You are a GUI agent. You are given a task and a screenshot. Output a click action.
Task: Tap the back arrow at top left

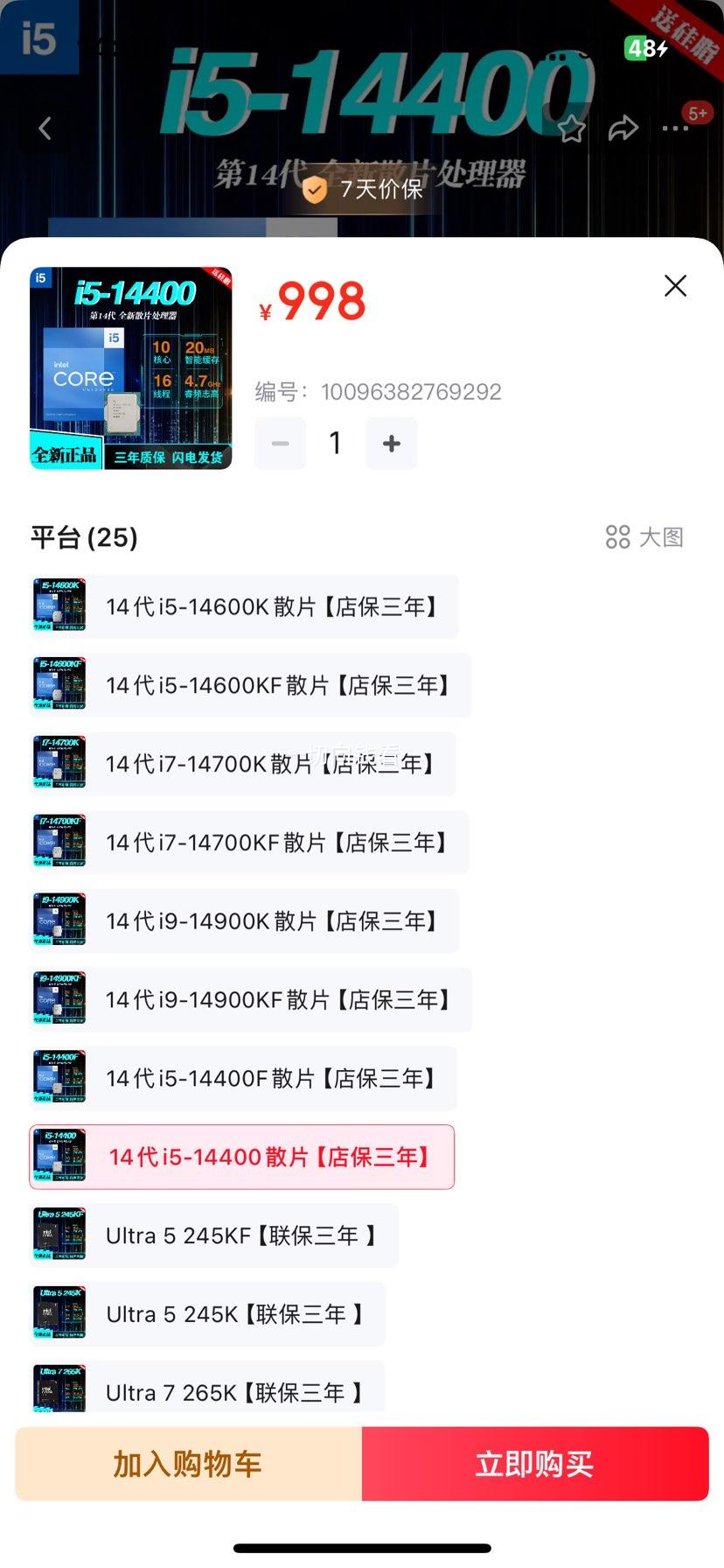pyautogui.click(x=44, y=128)
